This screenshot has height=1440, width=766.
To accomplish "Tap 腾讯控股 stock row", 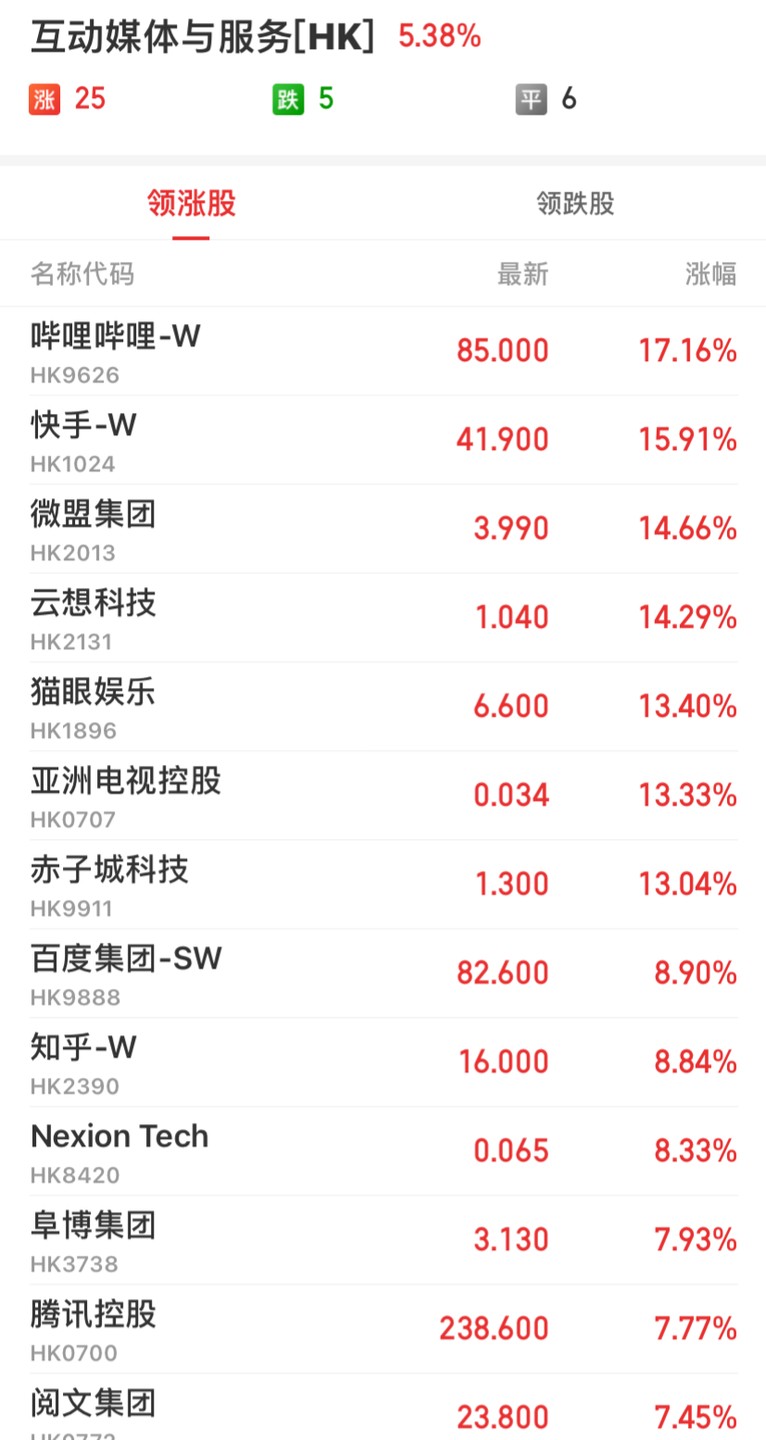I will [x=383, y=1330].
